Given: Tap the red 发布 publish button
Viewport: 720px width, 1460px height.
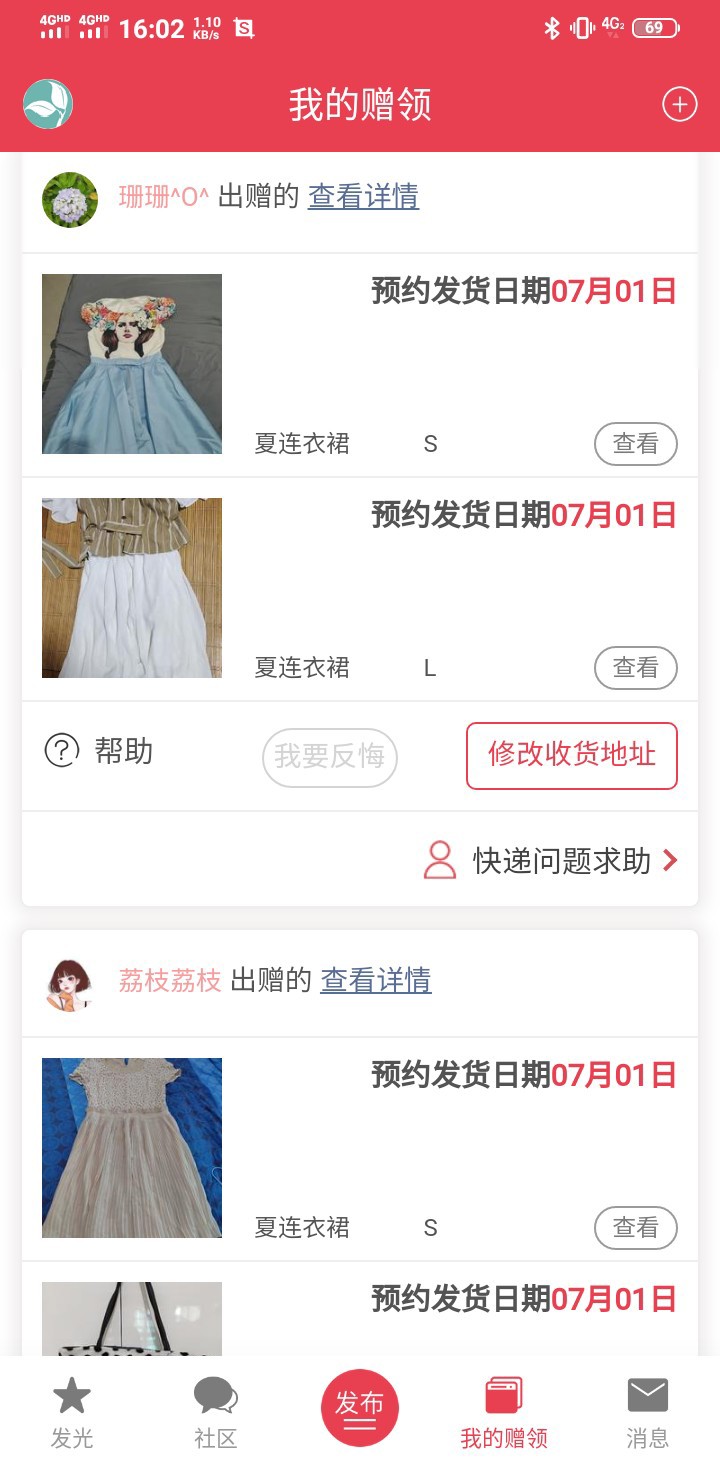Looking at the screenshot, I should point(360,1407).
